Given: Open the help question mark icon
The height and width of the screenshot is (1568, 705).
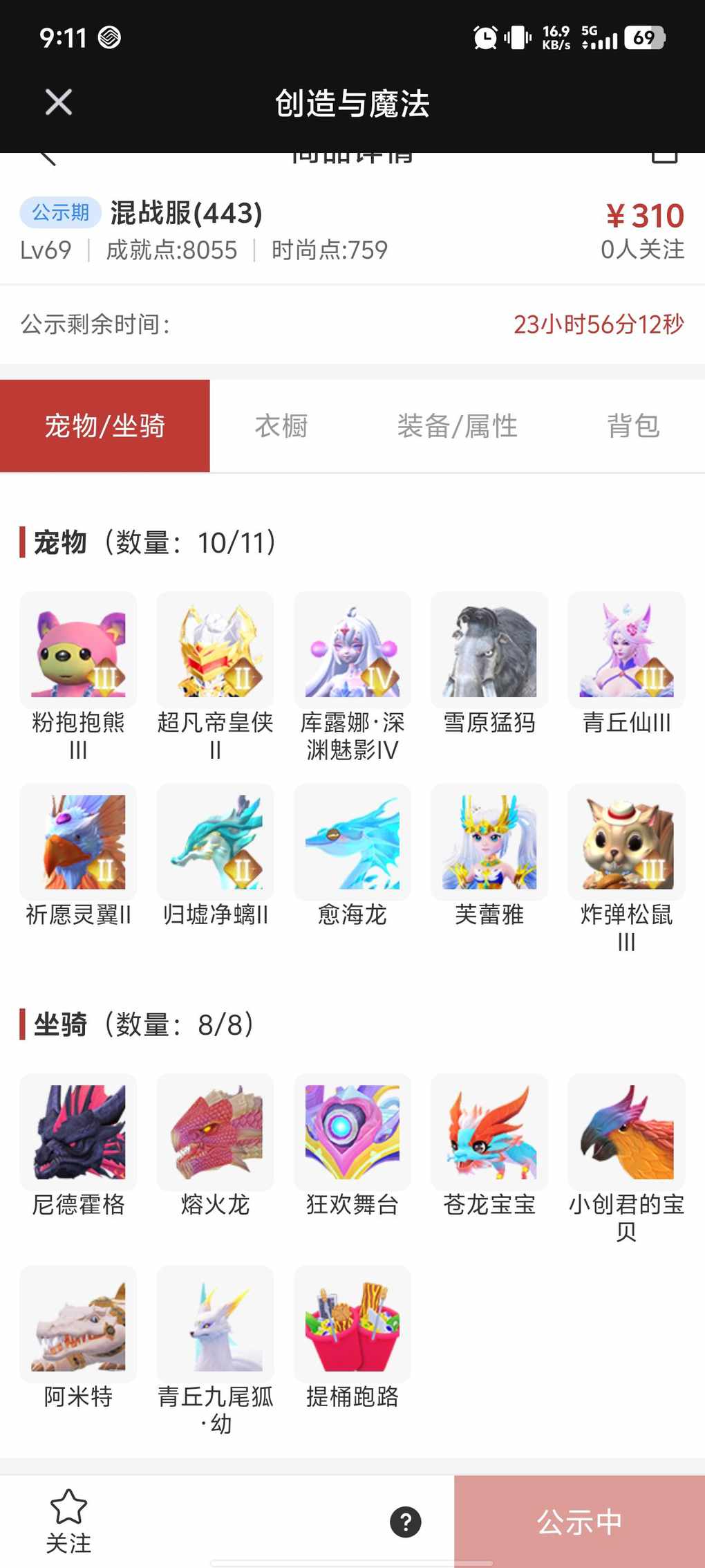Looking at the screenshot, I should pyautogui.click(x=406, y=1522).
